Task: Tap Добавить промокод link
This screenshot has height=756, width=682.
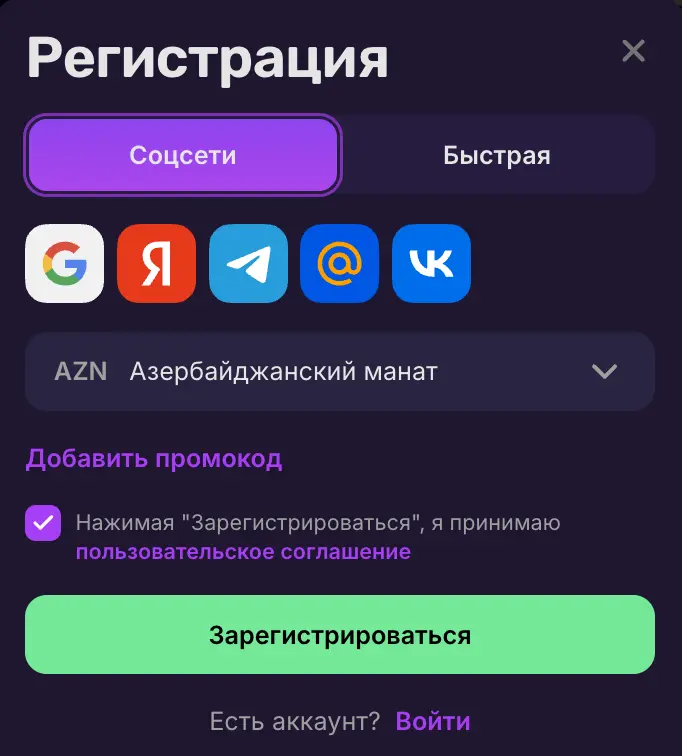Action: coord(154,459)
